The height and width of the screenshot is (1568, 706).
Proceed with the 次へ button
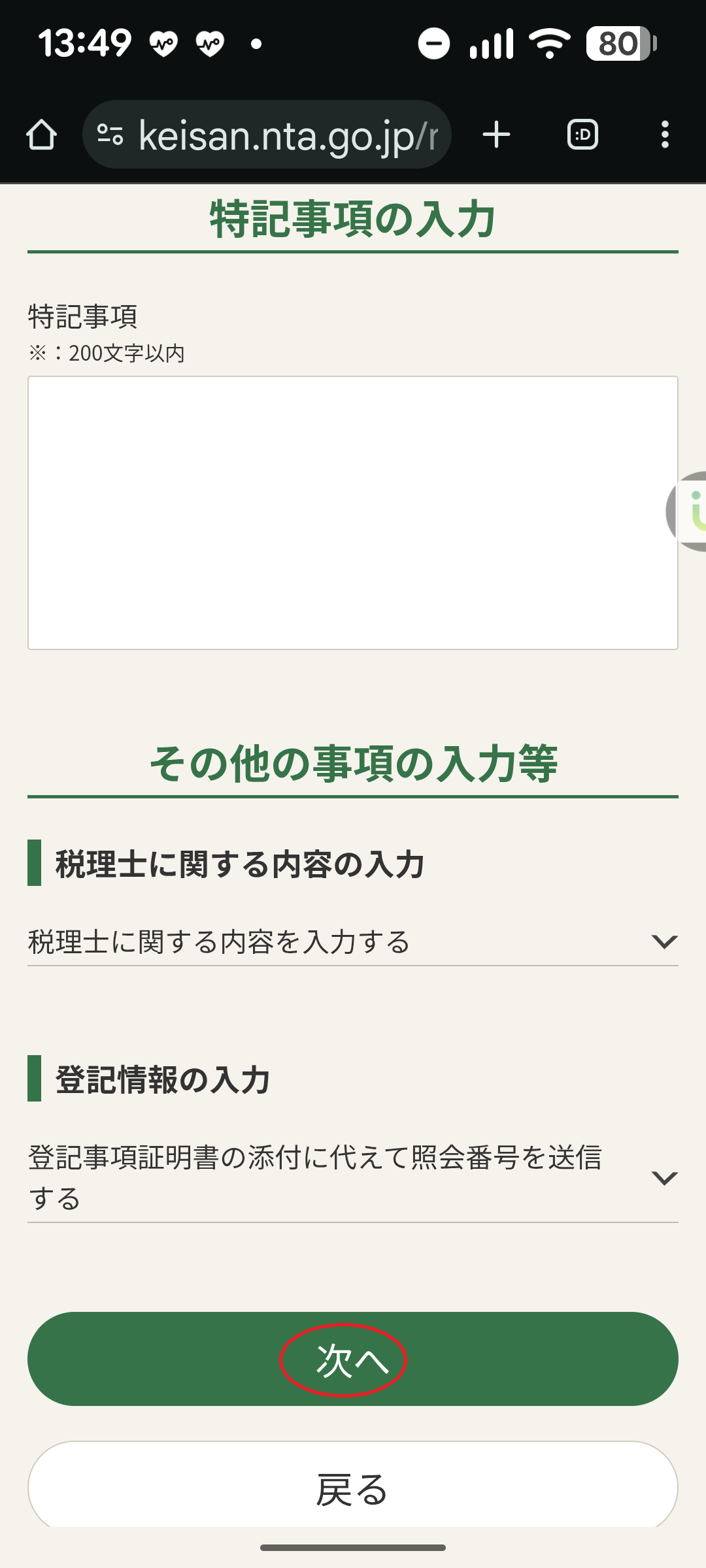coord(352,1360)
